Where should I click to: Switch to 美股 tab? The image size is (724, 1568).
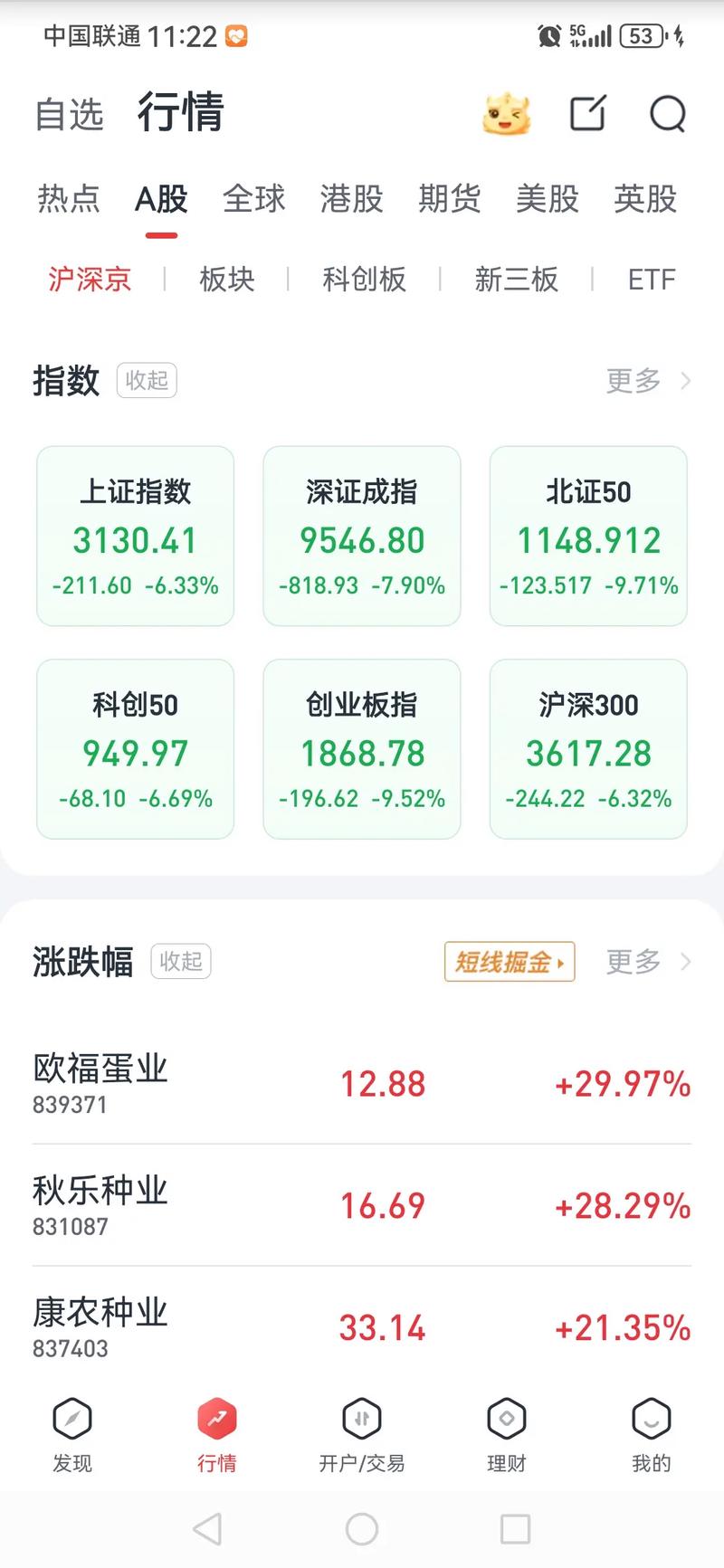[x=547, y=199]
